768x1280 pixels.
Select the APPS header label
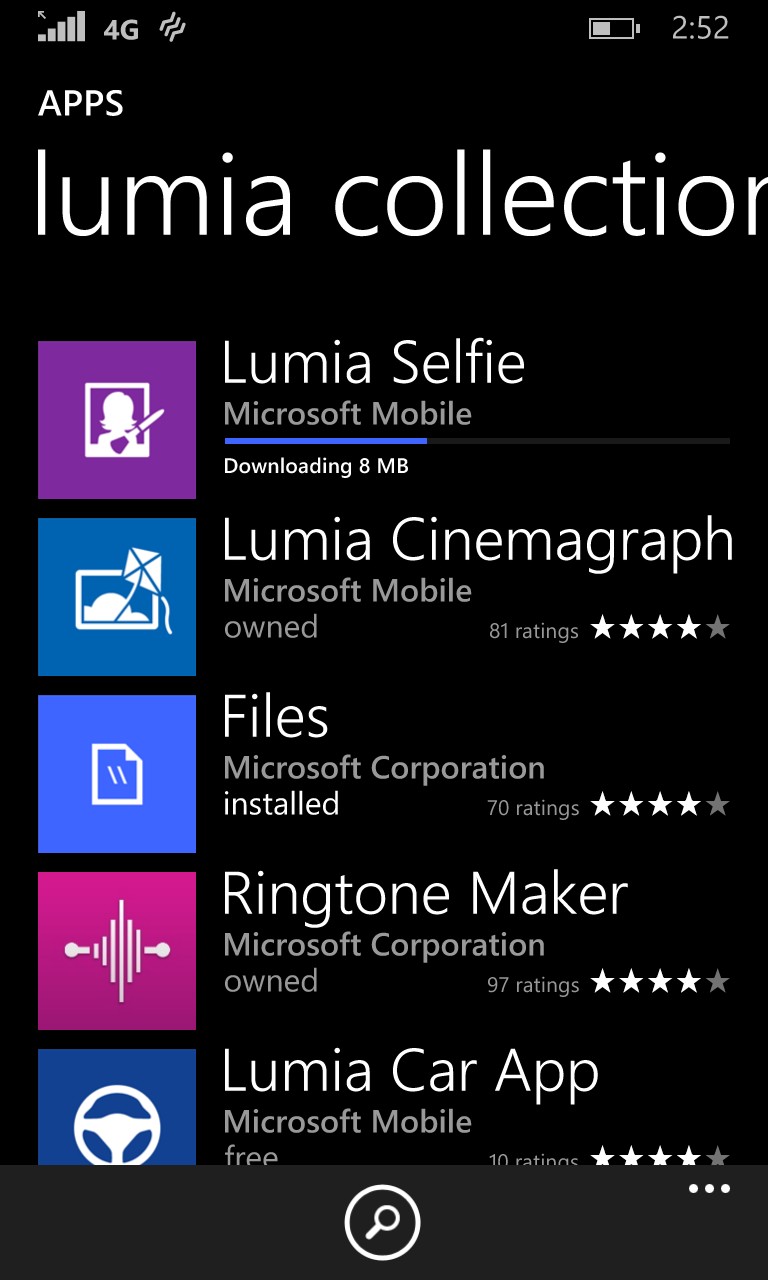(x=82, y=104)
